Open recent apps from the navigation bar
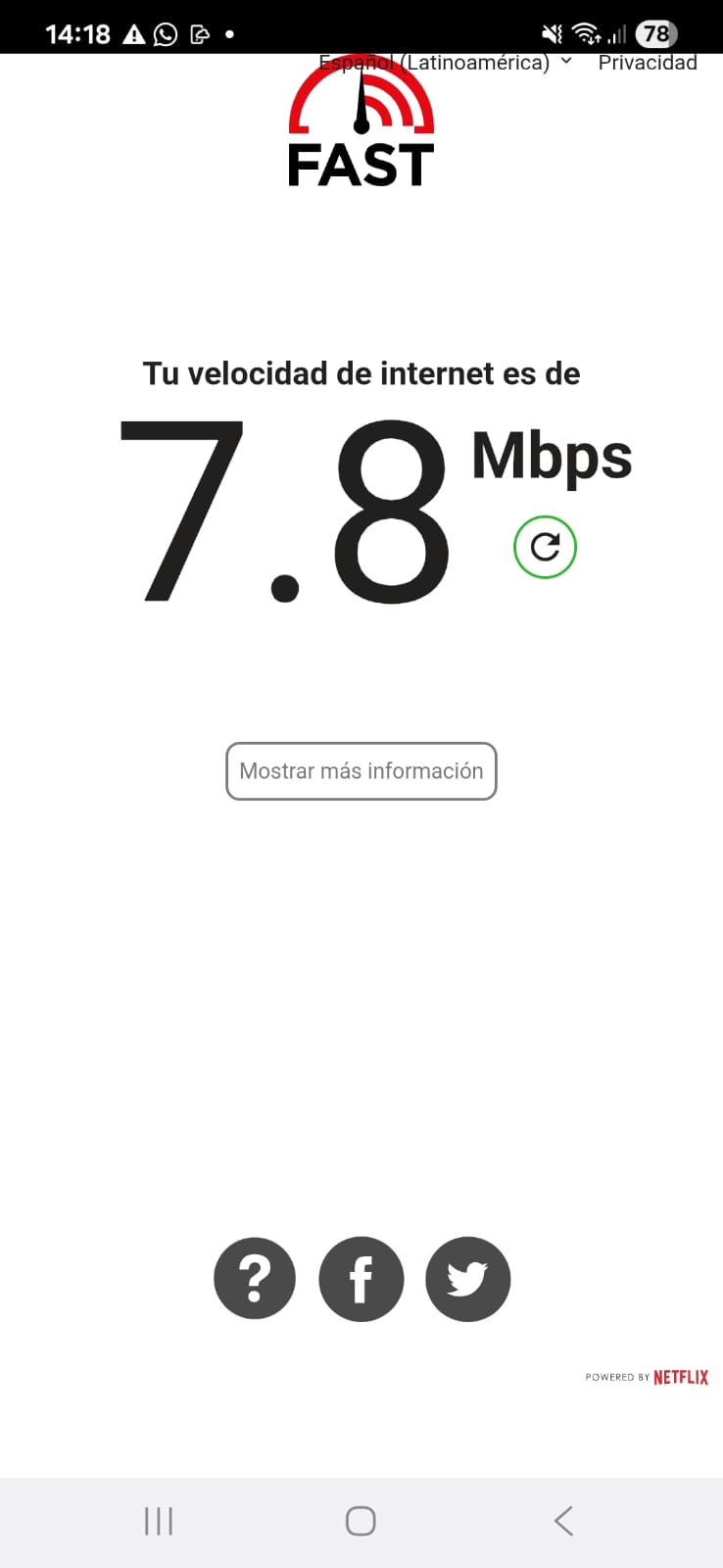The image size is (723, 1568). tap(159, 1521)
